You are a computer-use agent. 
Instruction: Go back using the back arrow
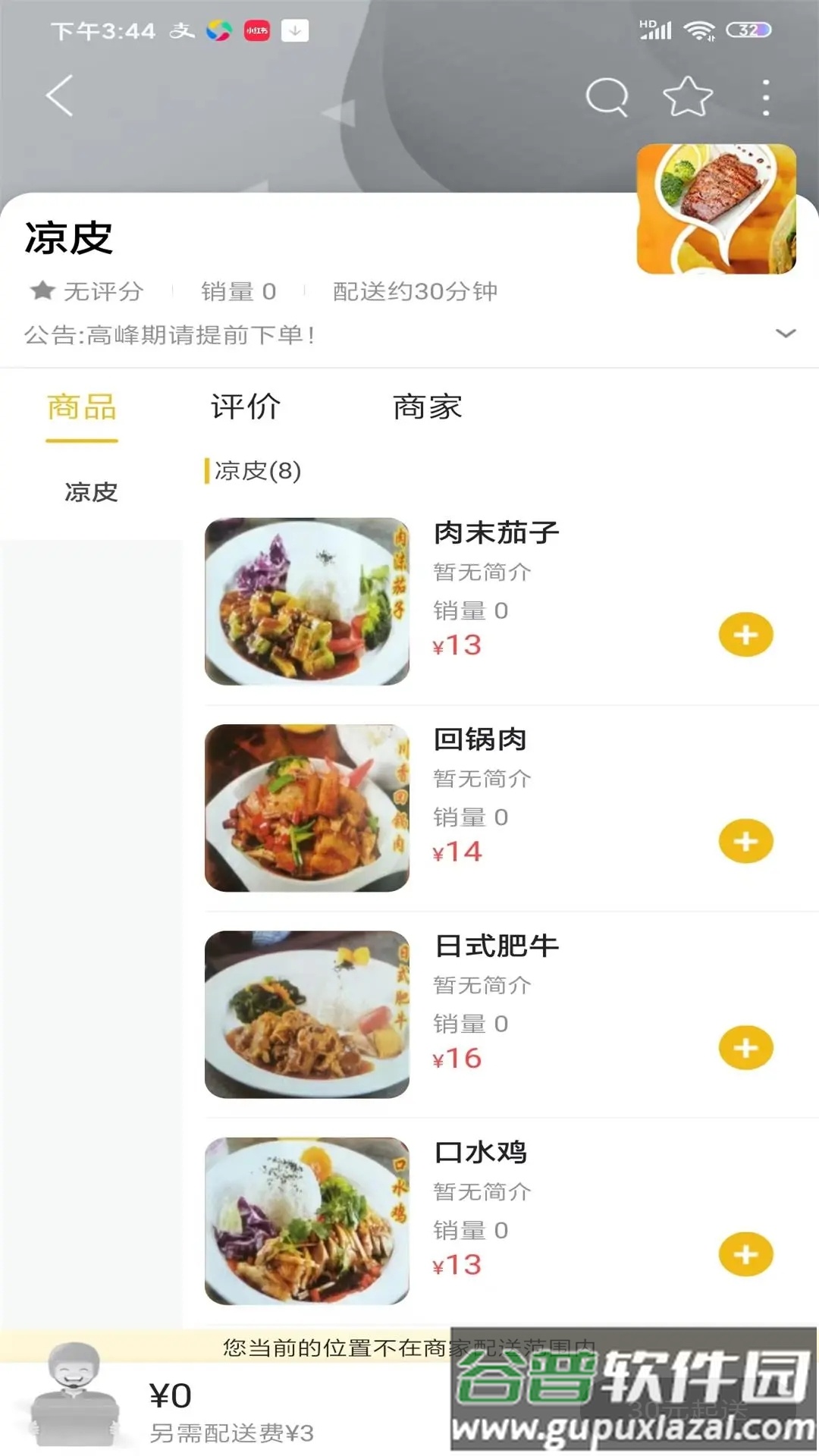(x=61, y=95)
